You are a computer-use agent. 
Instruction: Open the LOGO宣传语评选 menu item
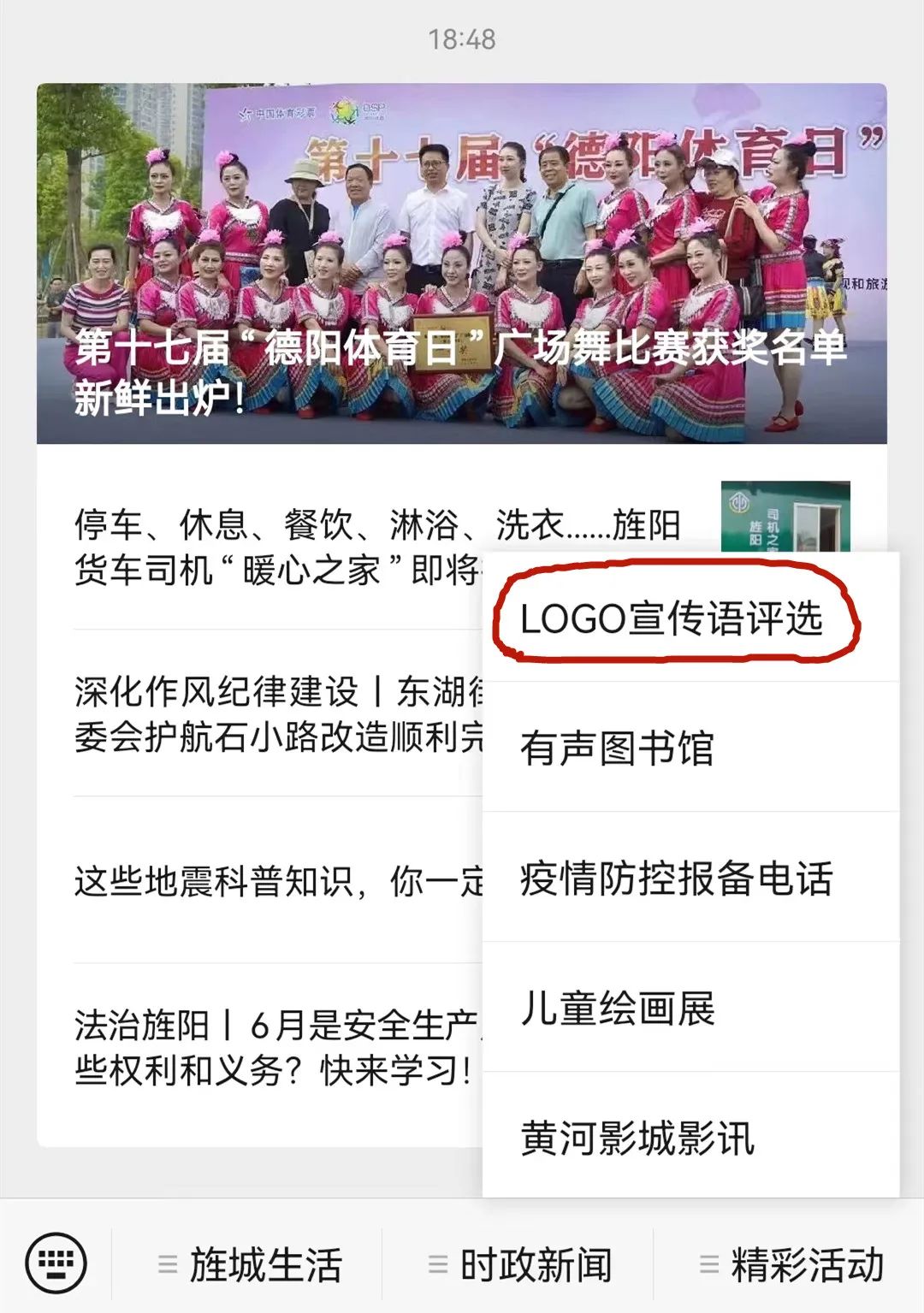point(672,618)
